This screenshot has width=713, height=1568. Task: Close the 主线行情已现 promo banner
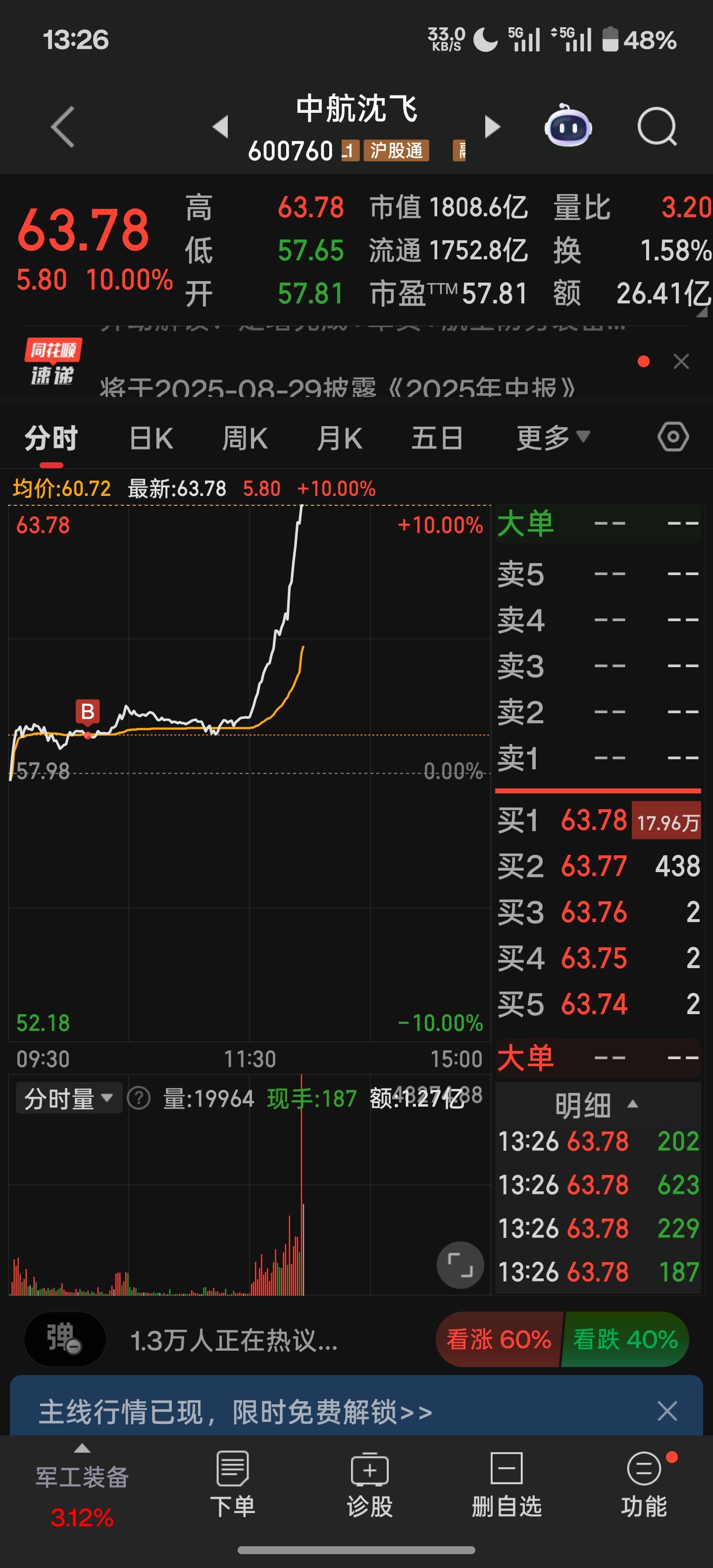click(667, 1410)
